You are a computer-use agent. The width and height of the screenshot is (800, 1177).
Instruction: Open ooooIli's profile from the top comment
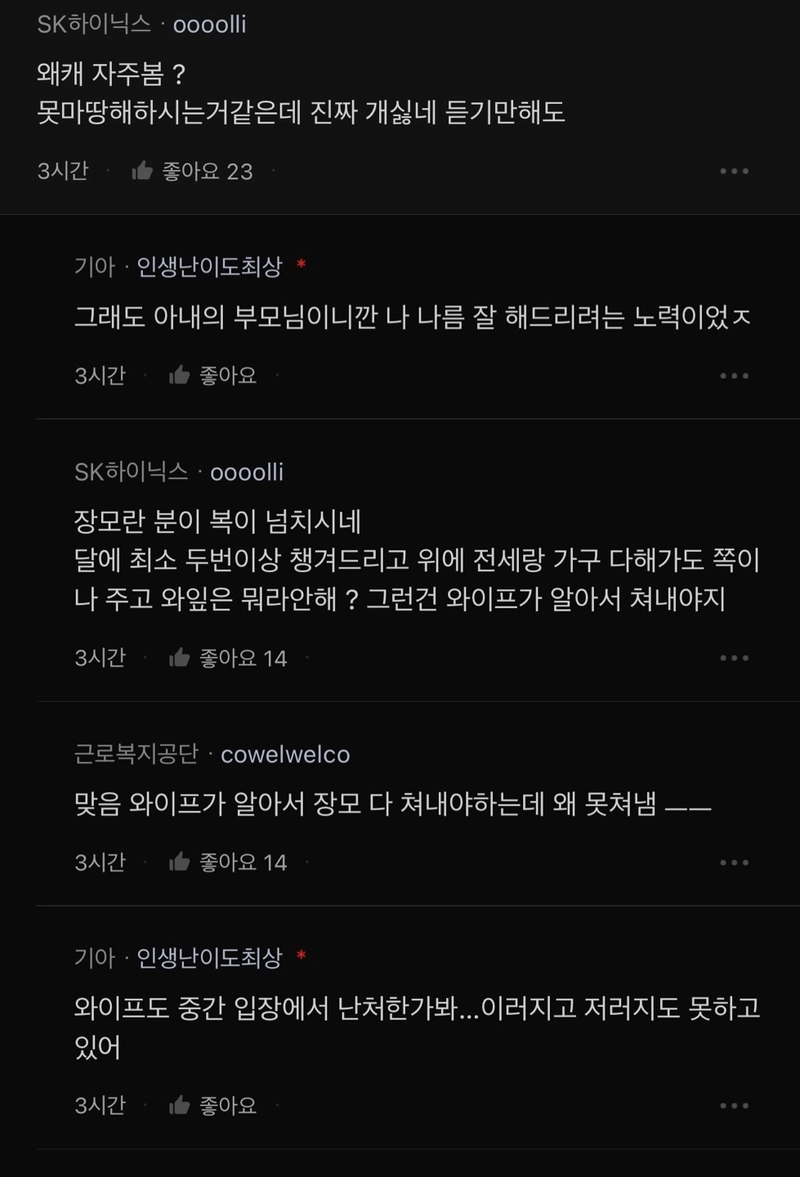point(209,25)
